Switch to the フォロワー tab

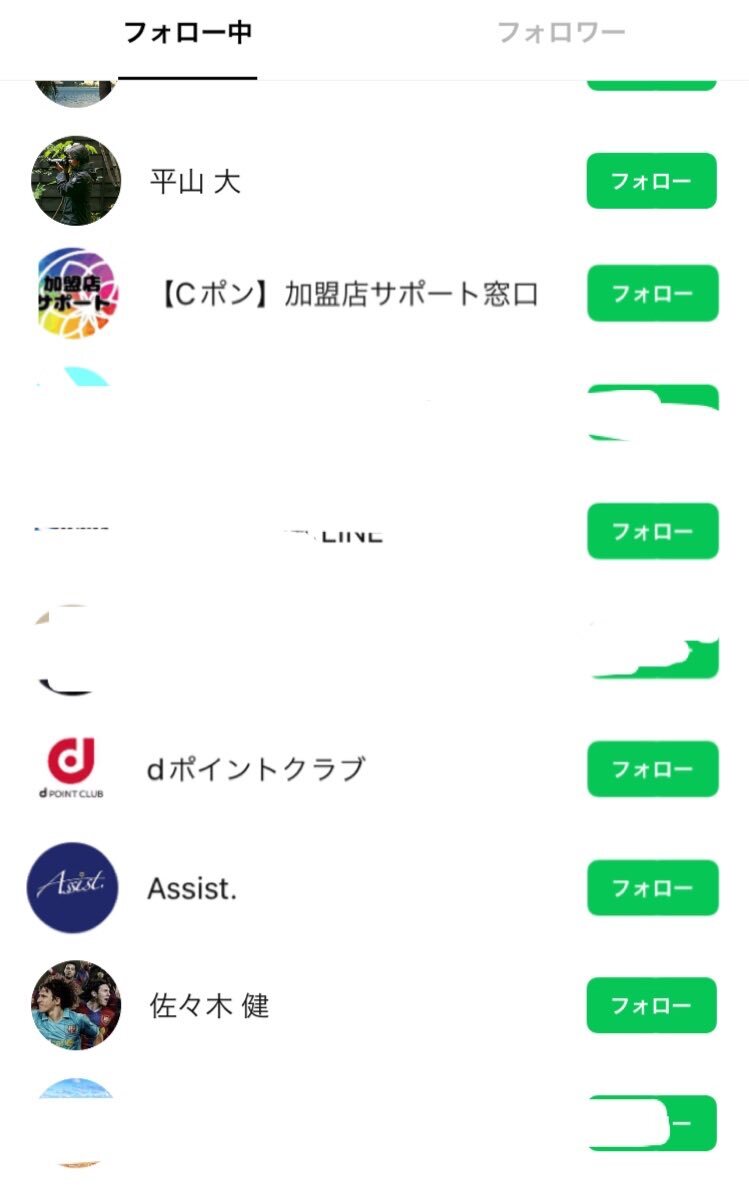tap(561, 33)
